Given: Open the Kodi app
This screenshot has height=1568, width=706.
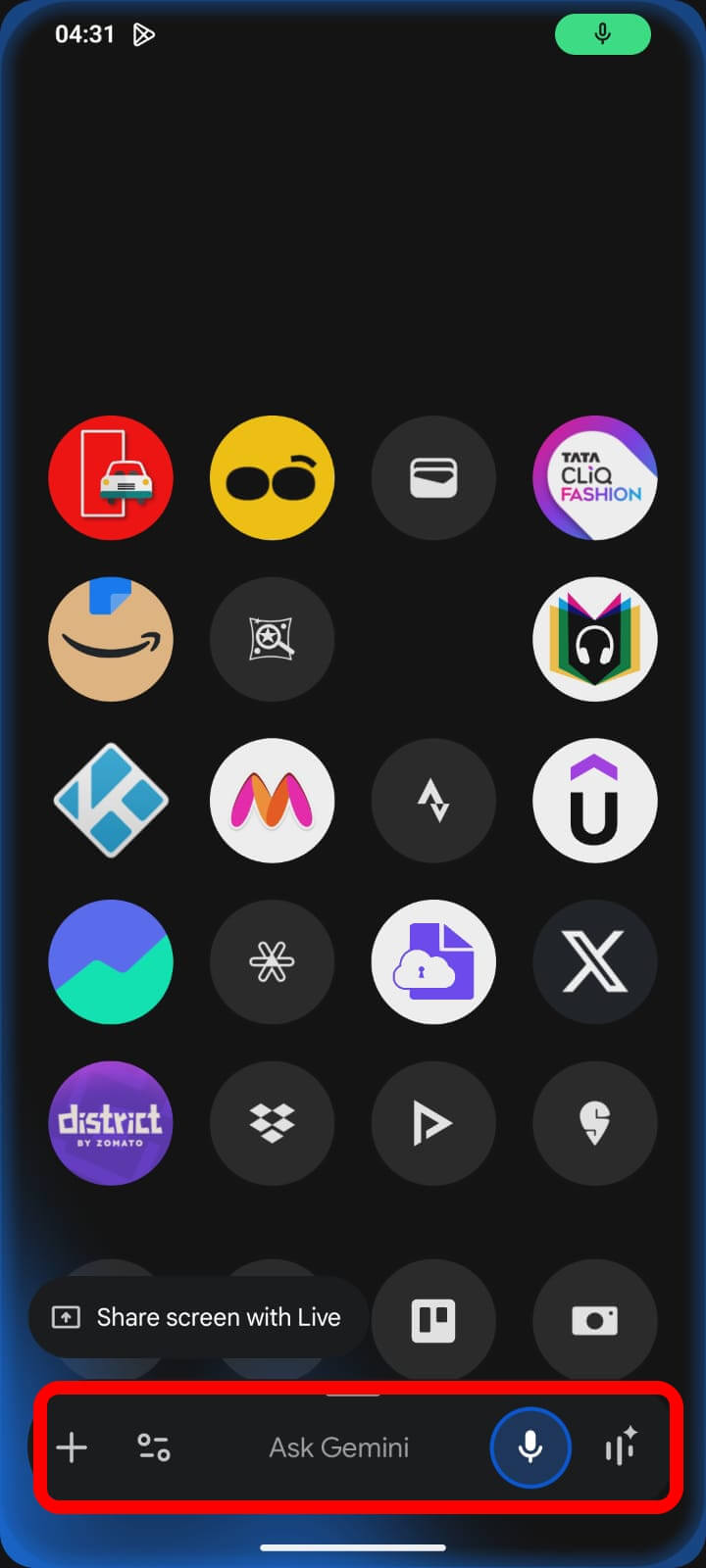Looking at the screenshot, I should coord(111,801).
